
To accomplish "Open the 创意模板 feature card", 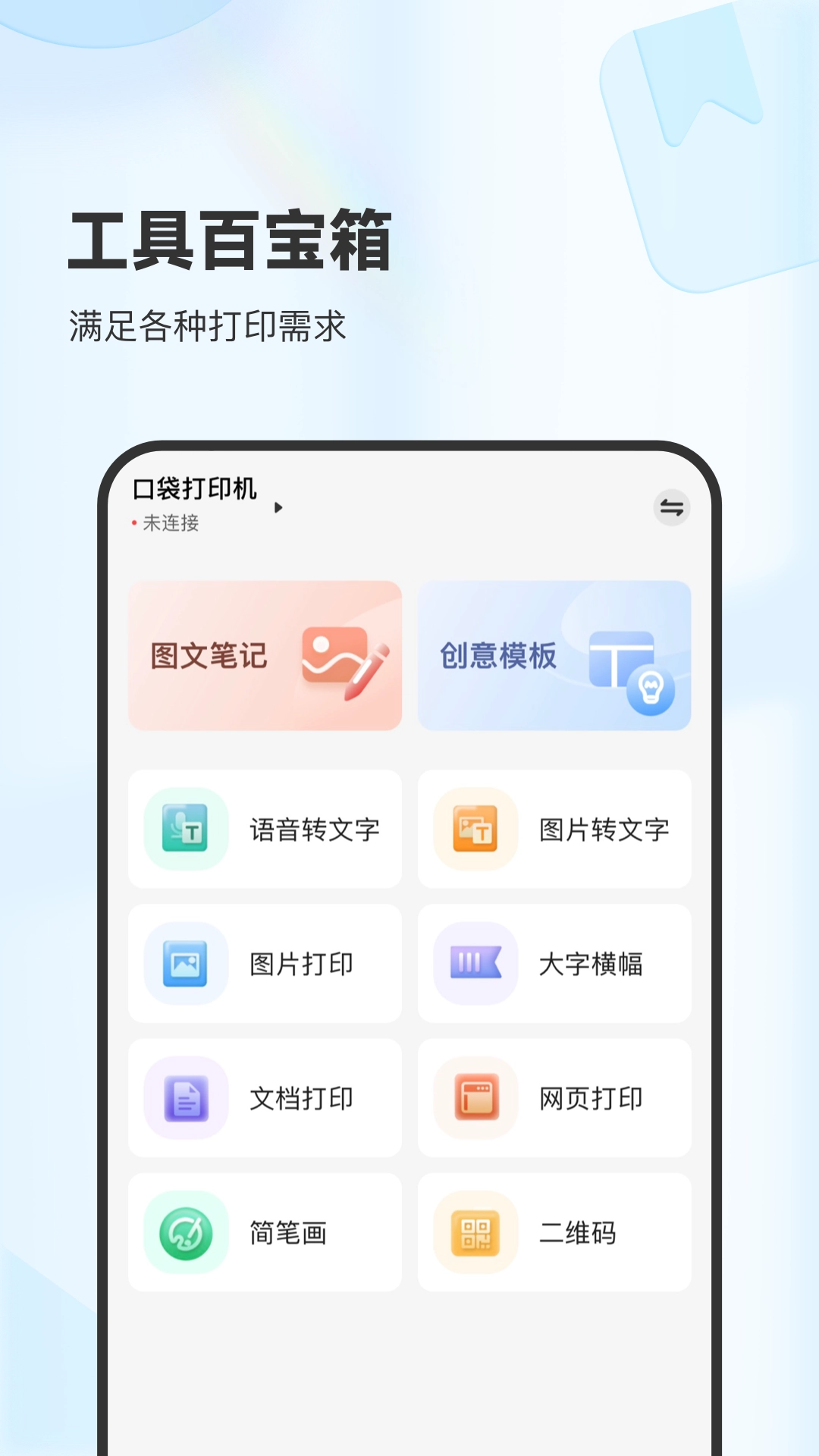I will 554,655.
